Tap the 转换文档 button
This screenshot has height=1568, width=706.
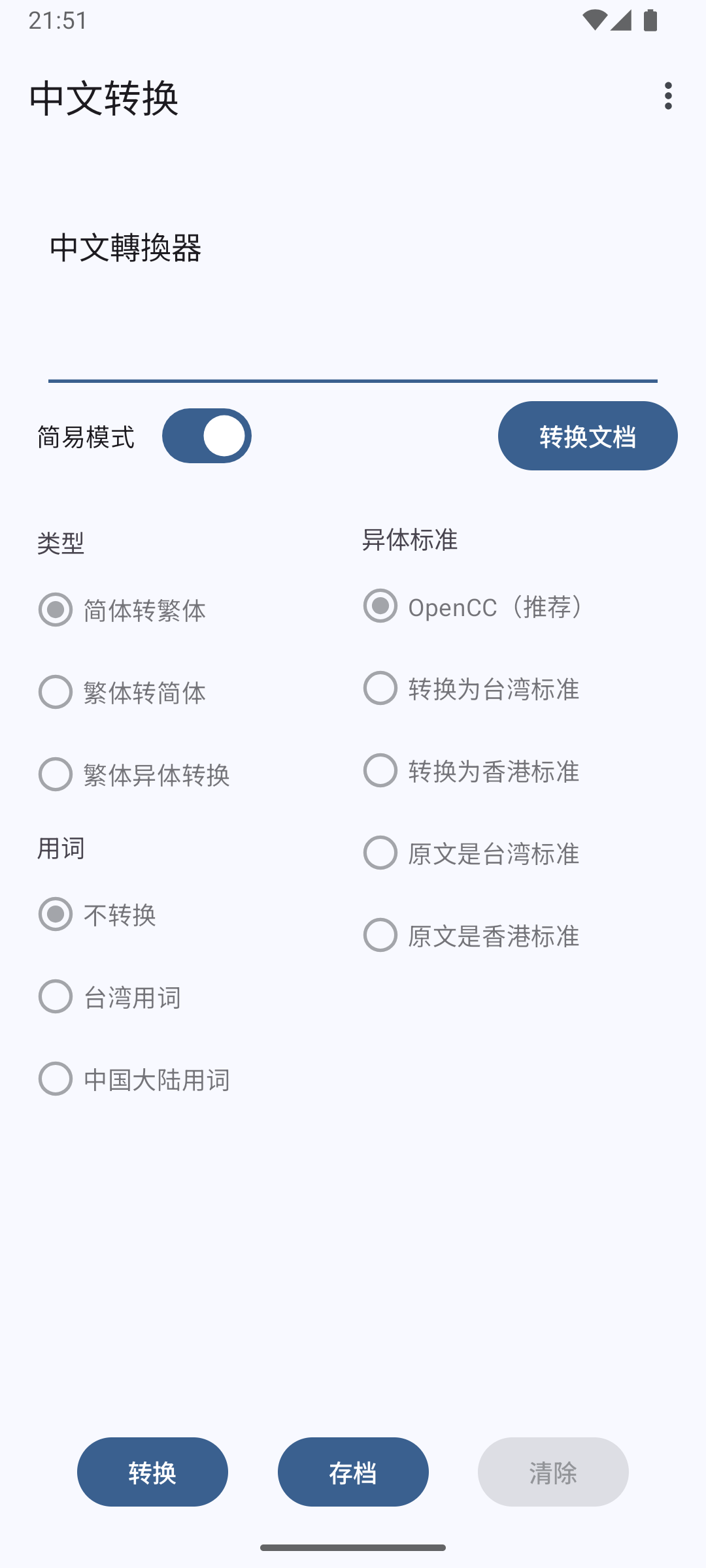coord(587,436)
